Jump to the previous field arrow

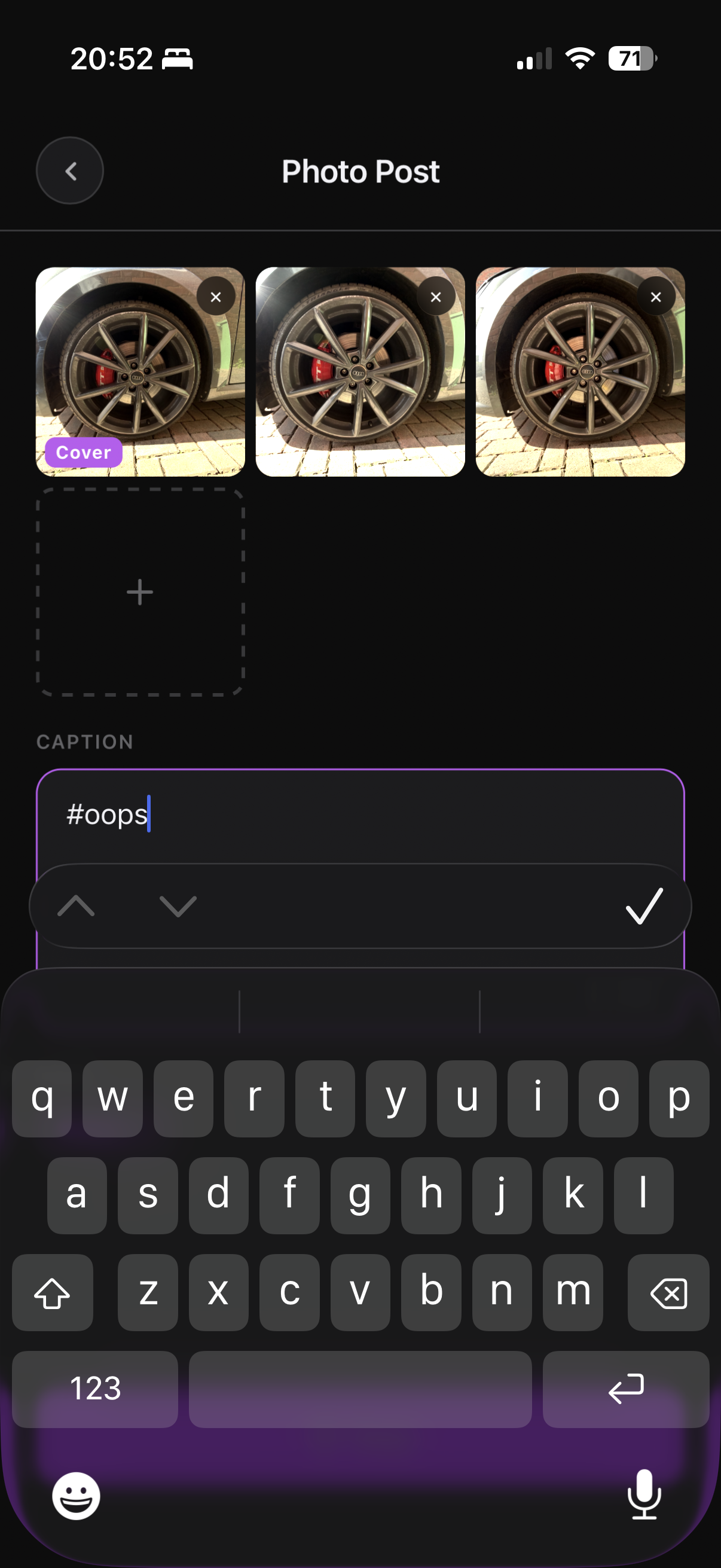(x=76, y=906)
